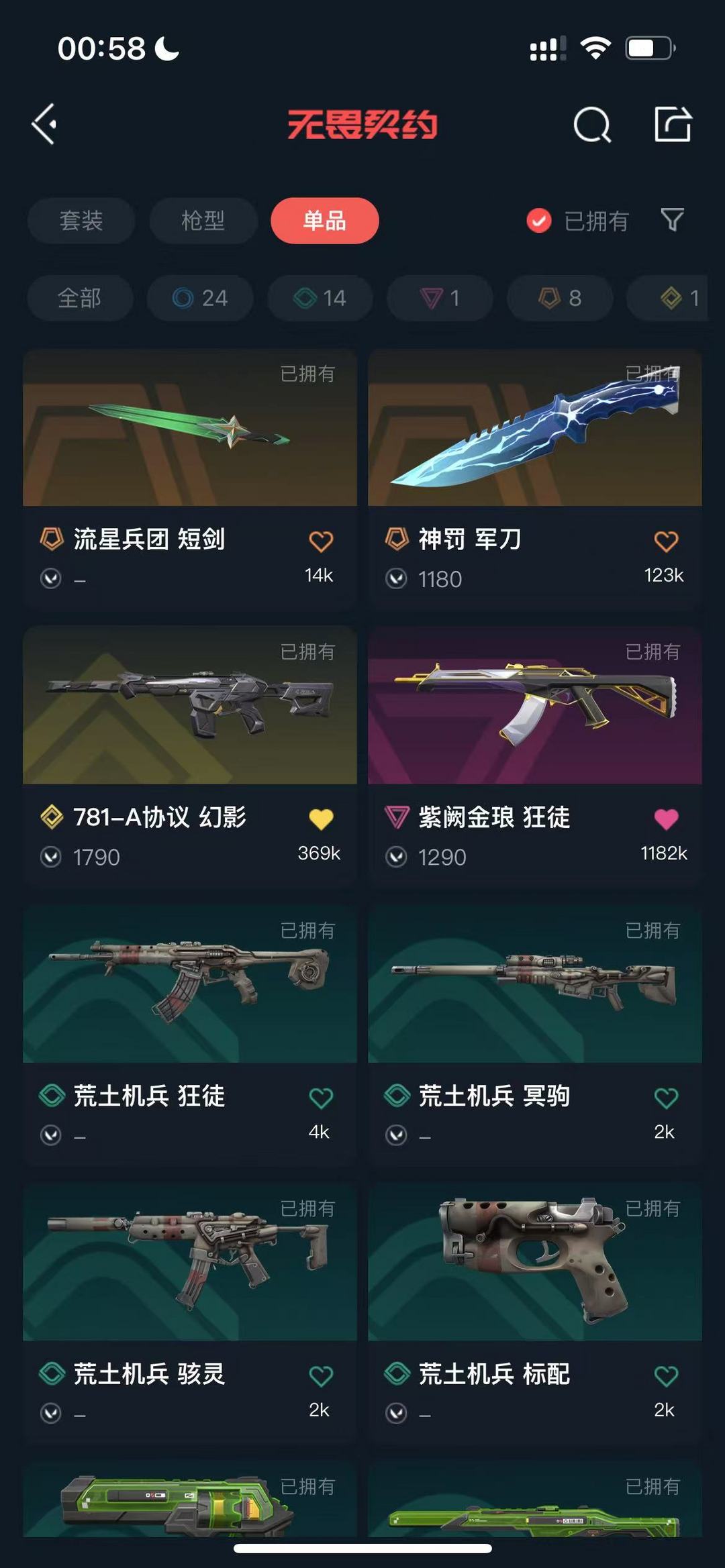This screenshot has height=1568, width=725.
Task: Like the 荒土机兵 狂徒 skin
Action: [321, 1098]
